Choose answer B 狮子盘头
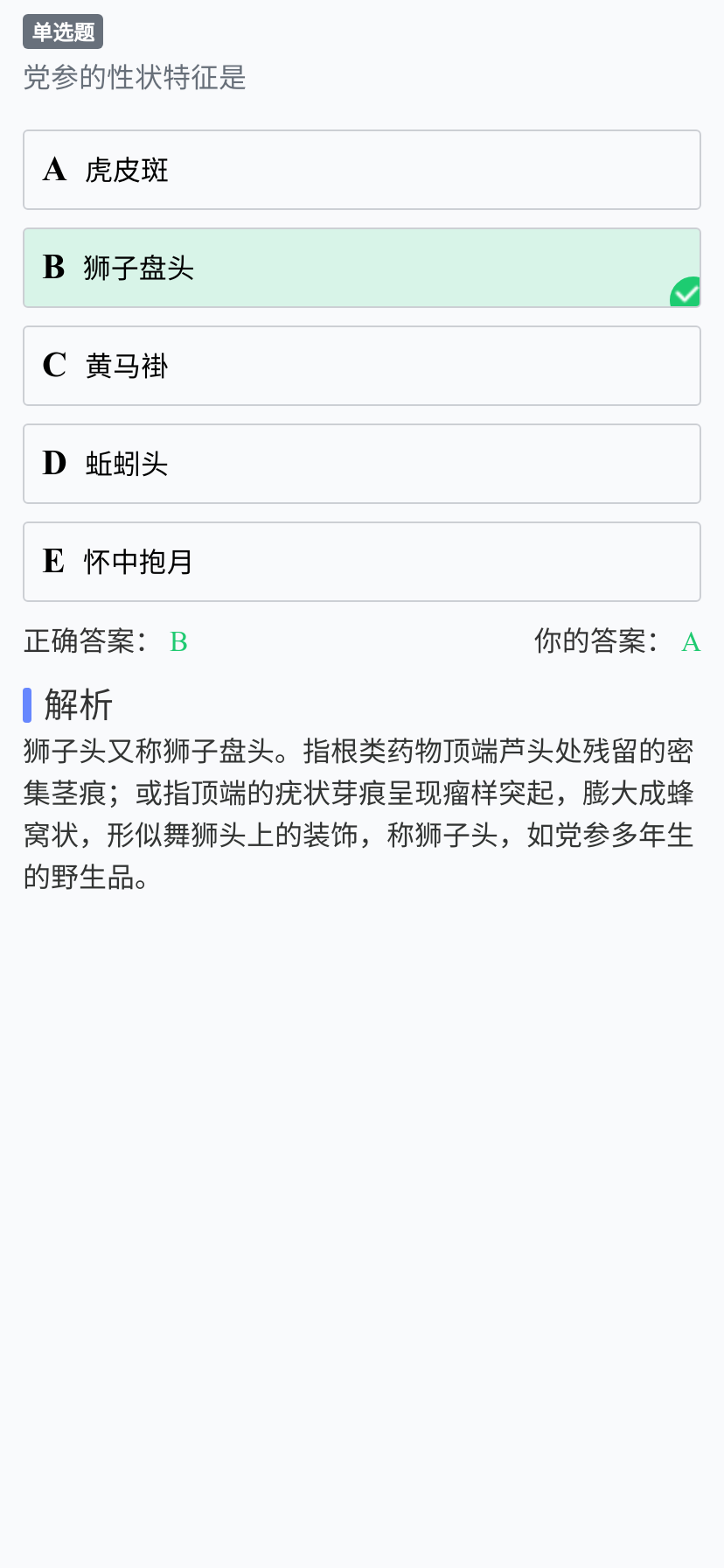The image size is (724, 1568). pos(362,268)
